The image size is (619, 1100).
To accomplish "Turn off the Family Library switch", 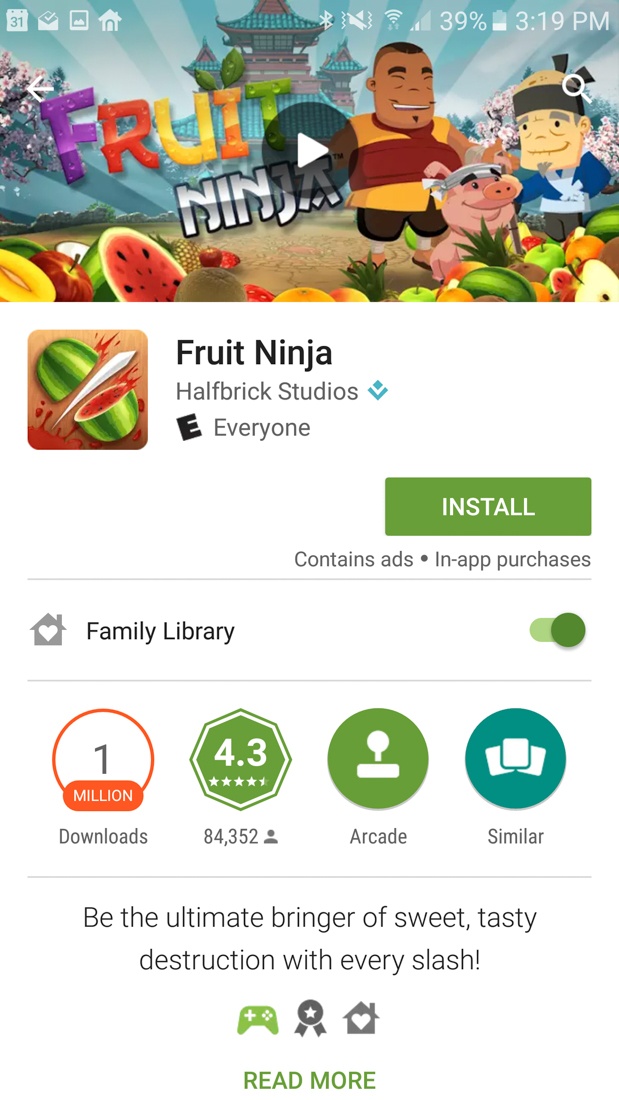I will (558, 630).
